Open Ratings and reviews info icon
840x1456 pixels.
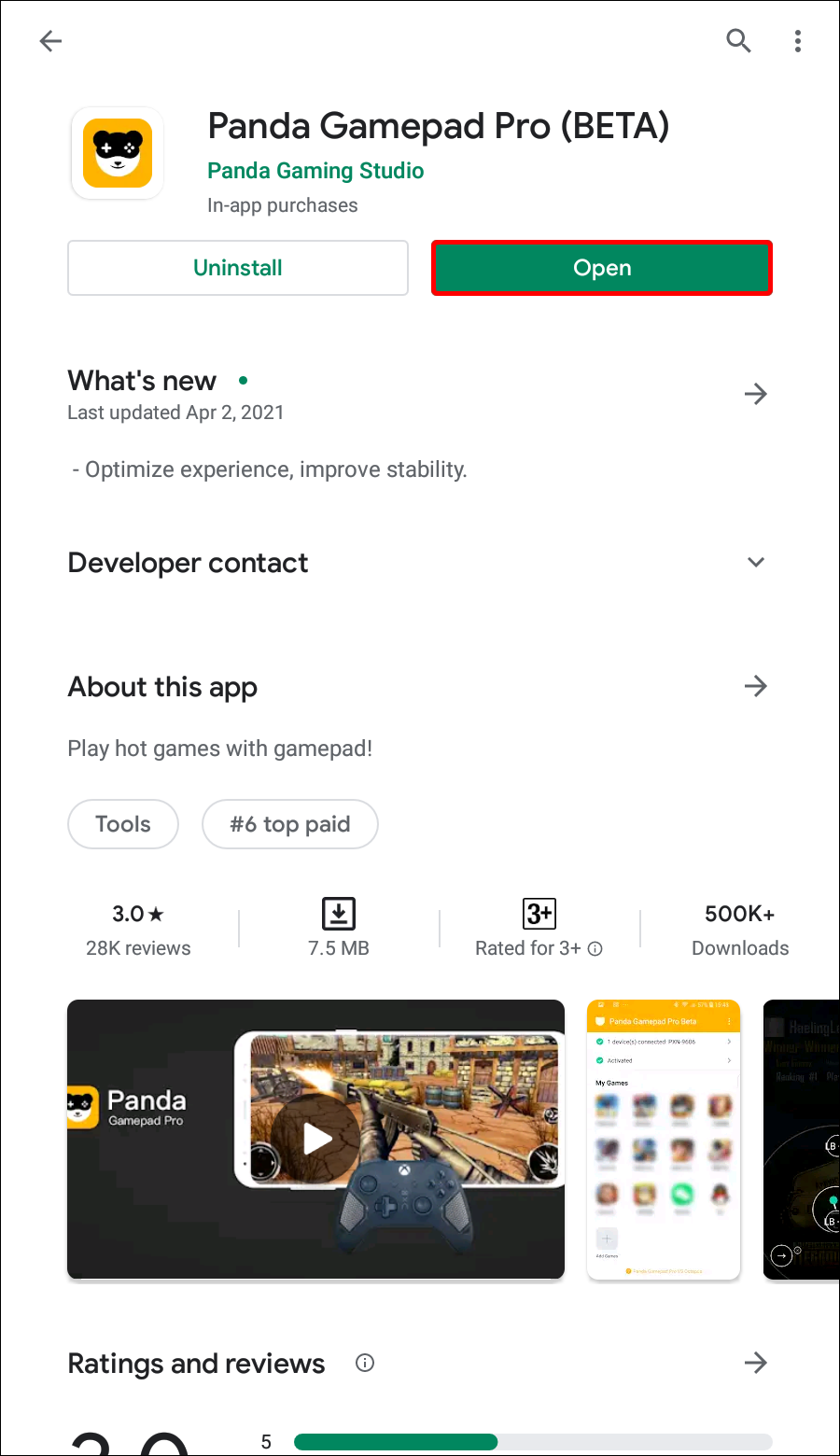pos(365,1363)
